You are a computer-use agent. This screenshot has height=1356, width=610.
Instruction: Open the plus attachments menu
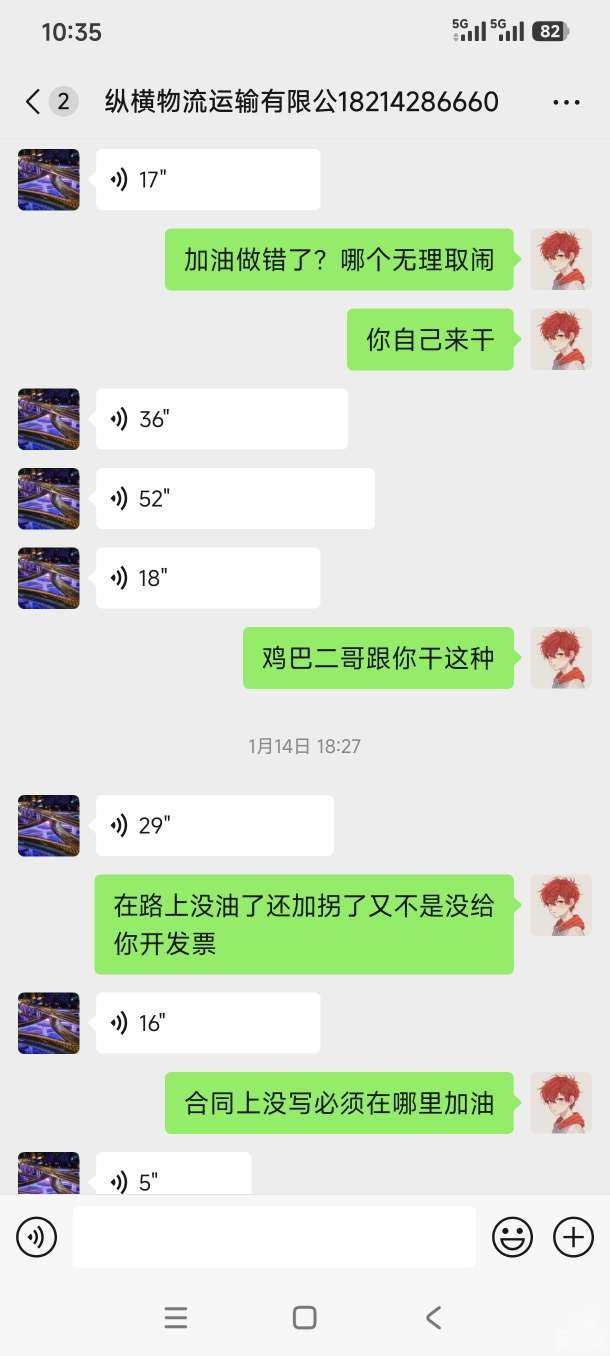coord(573,1238)
